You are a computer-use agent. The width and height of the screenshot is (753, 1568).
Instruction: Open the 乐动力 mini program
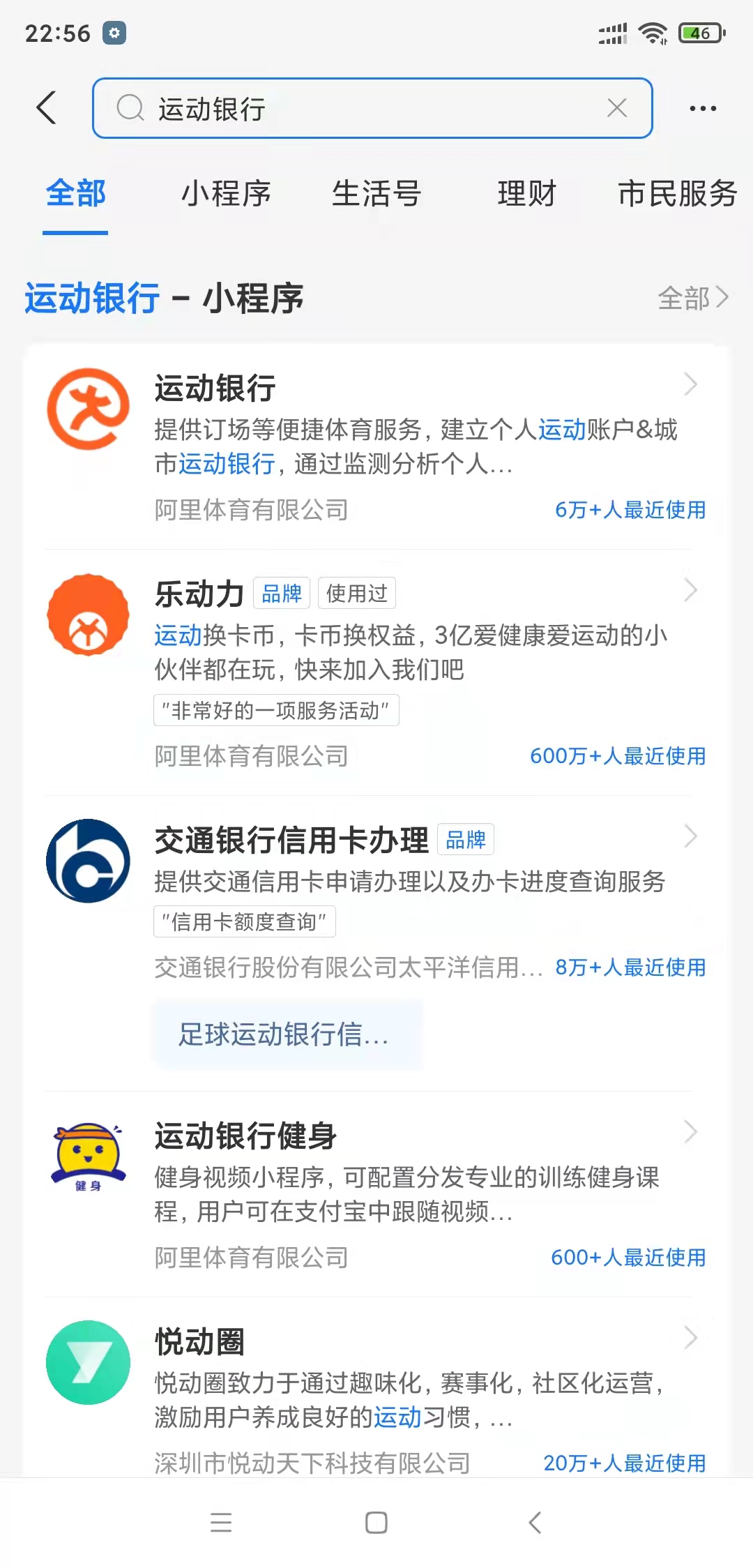(x=376, y=672)
